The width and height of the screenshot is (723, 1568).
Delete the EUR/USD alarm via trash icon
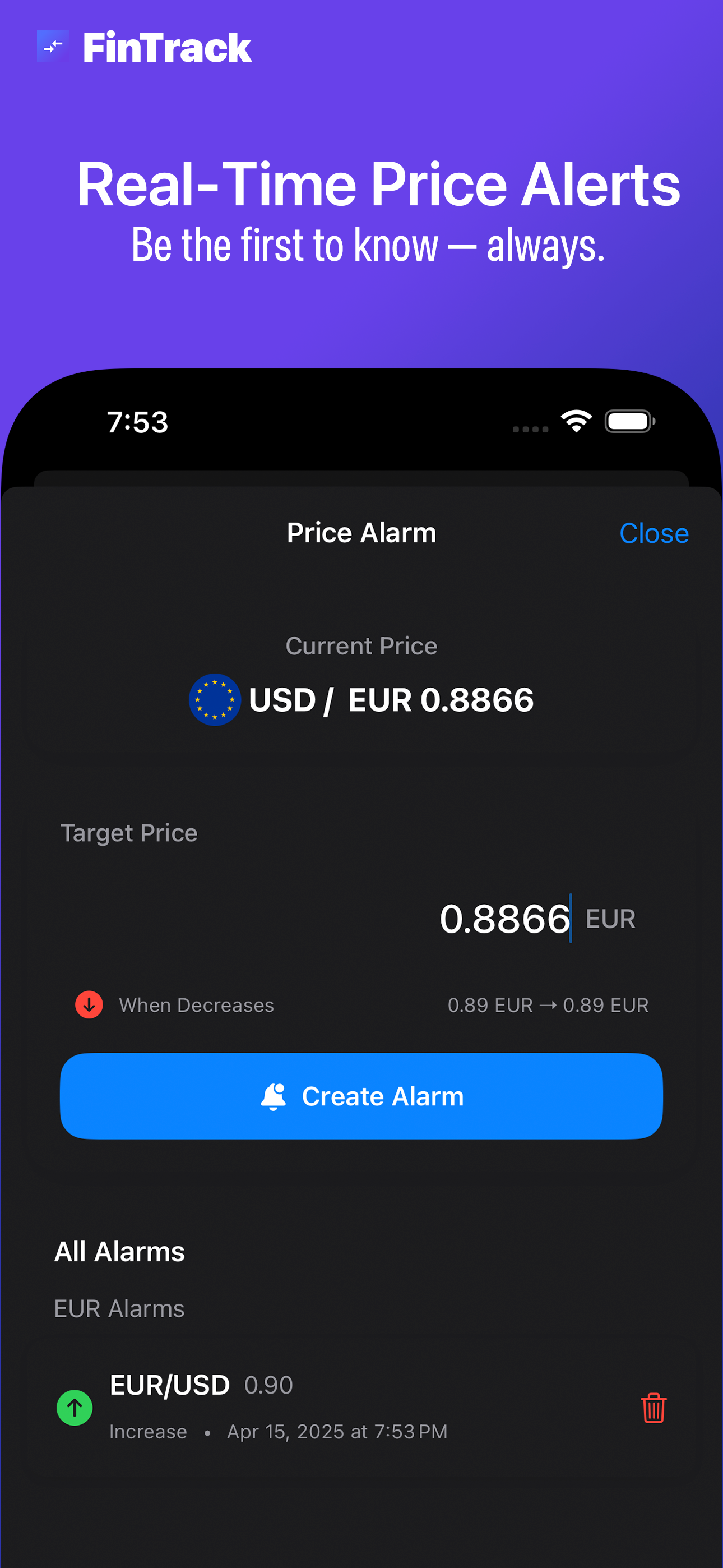(653, 1407)
